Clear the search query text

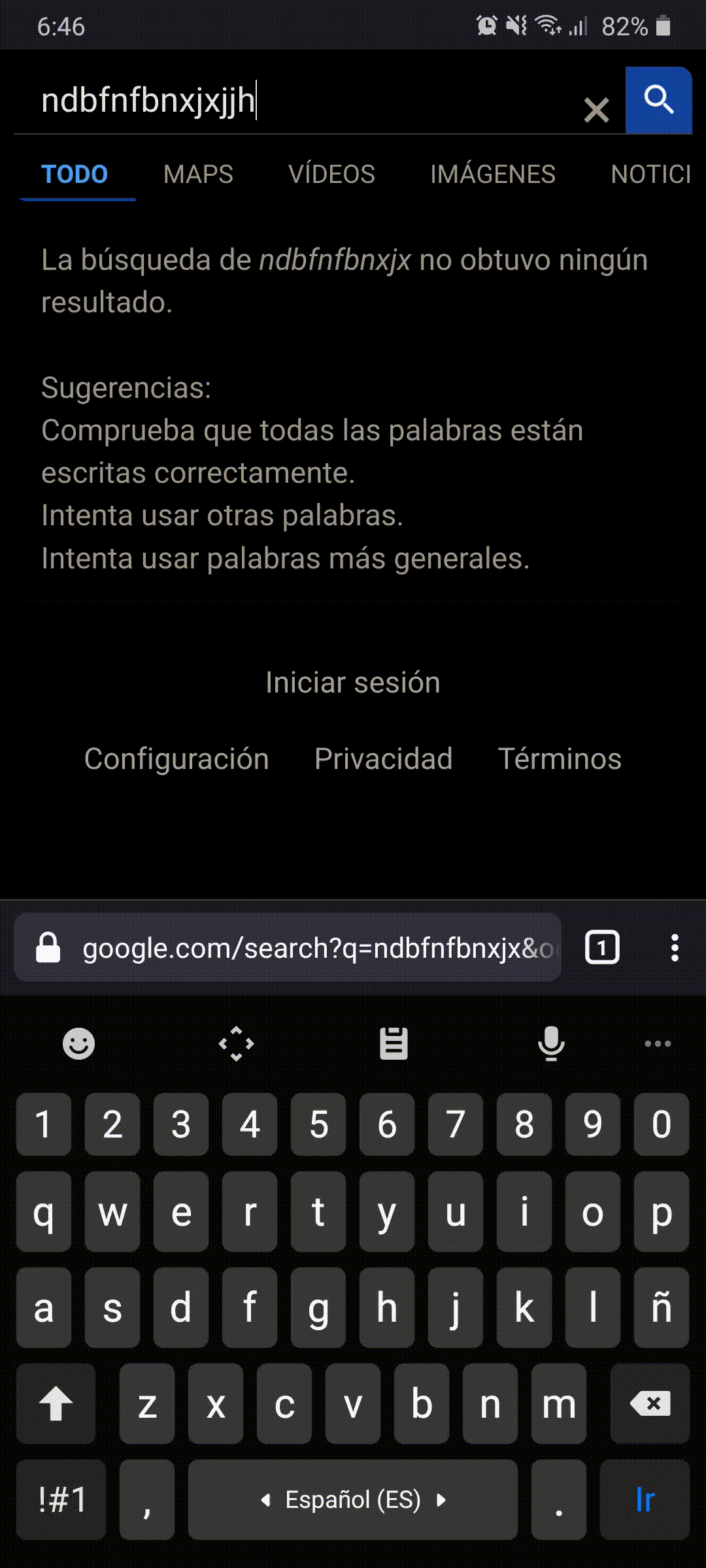coord(596,110)
